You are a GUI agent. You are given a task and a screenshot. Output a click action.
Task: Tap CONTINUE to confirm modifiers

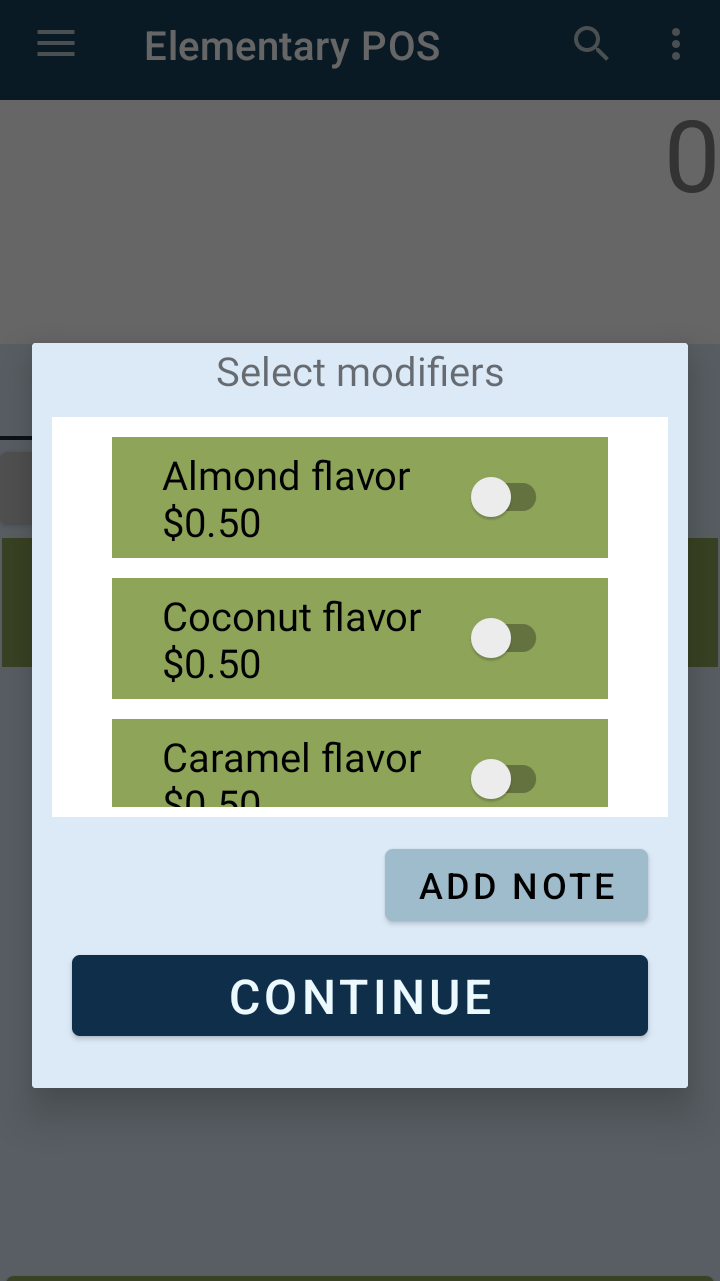click(x=360, y=995)
